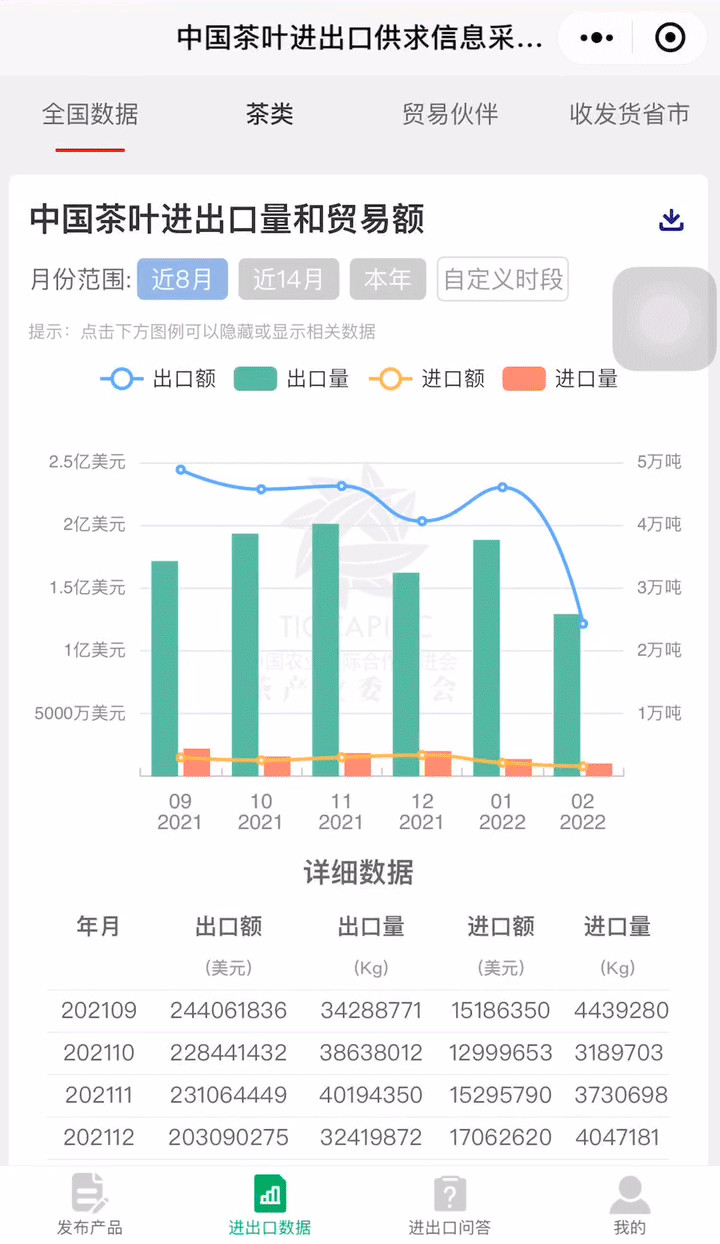Screen dimensions: 720x1244
Task: Open the 自定义时段 custom range picker
Action: (503, 279)
